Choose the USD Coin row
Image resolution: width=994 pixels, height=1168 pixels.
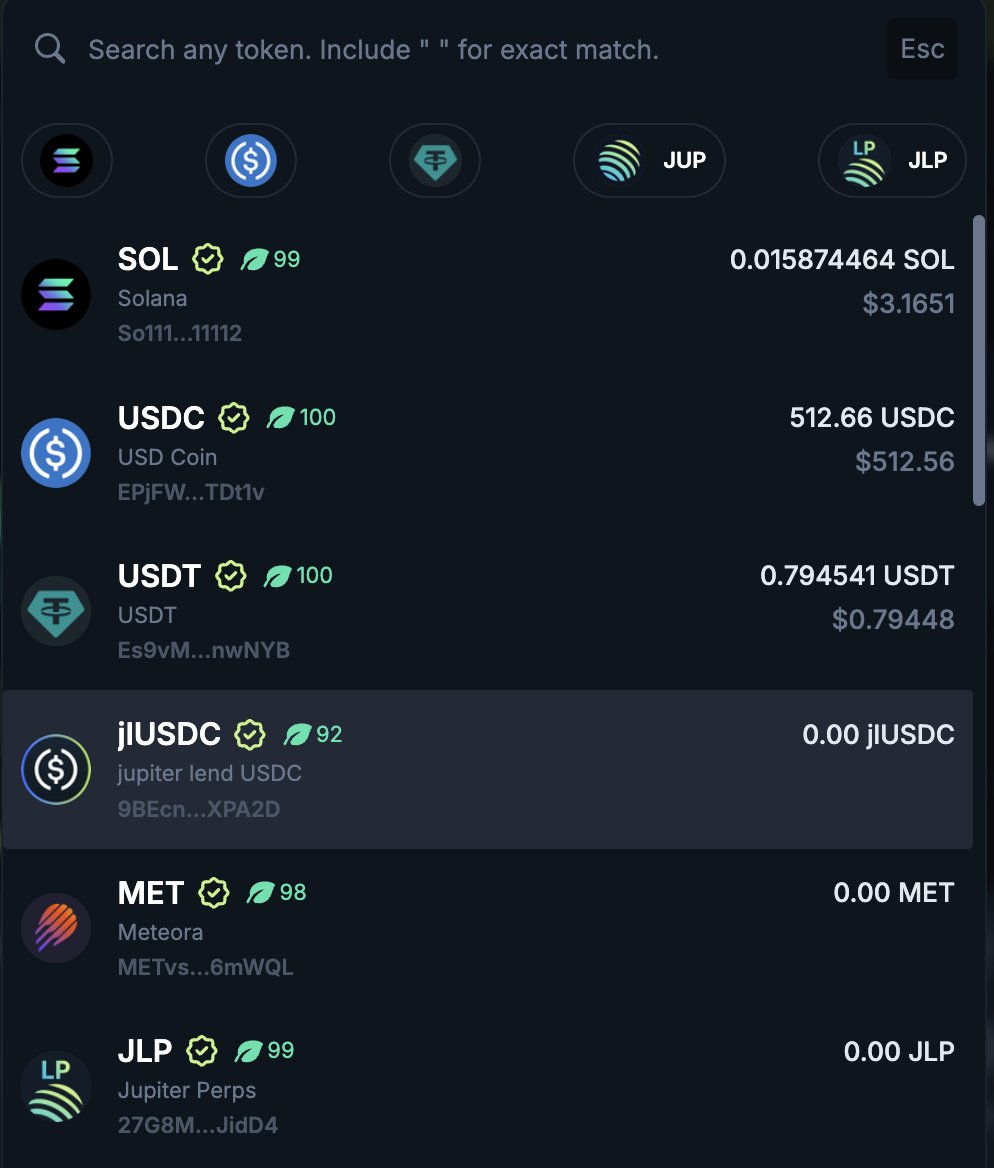(487, 453)
